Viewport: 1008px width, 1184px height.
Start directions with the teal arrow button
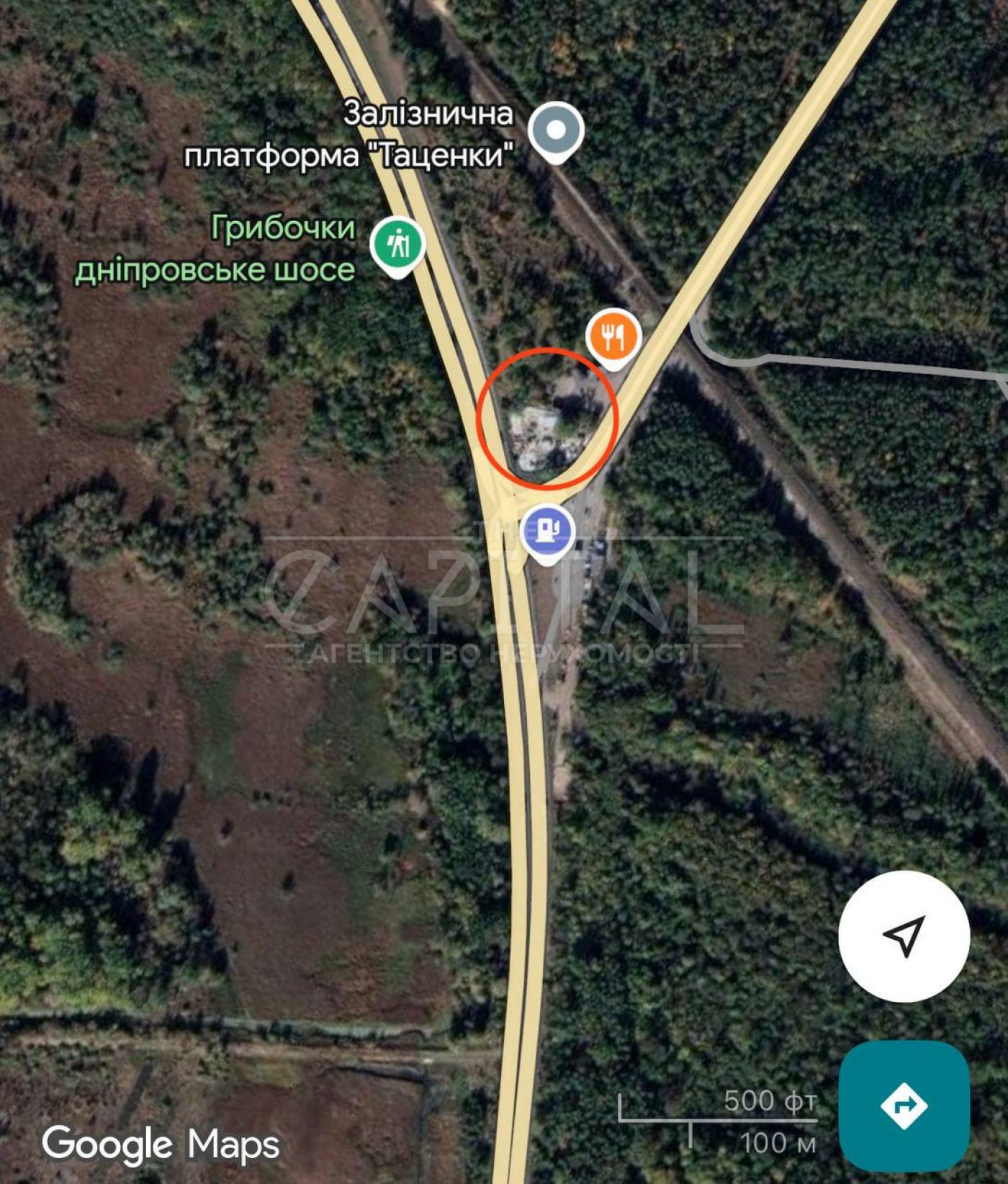[x=904, y=1105]
